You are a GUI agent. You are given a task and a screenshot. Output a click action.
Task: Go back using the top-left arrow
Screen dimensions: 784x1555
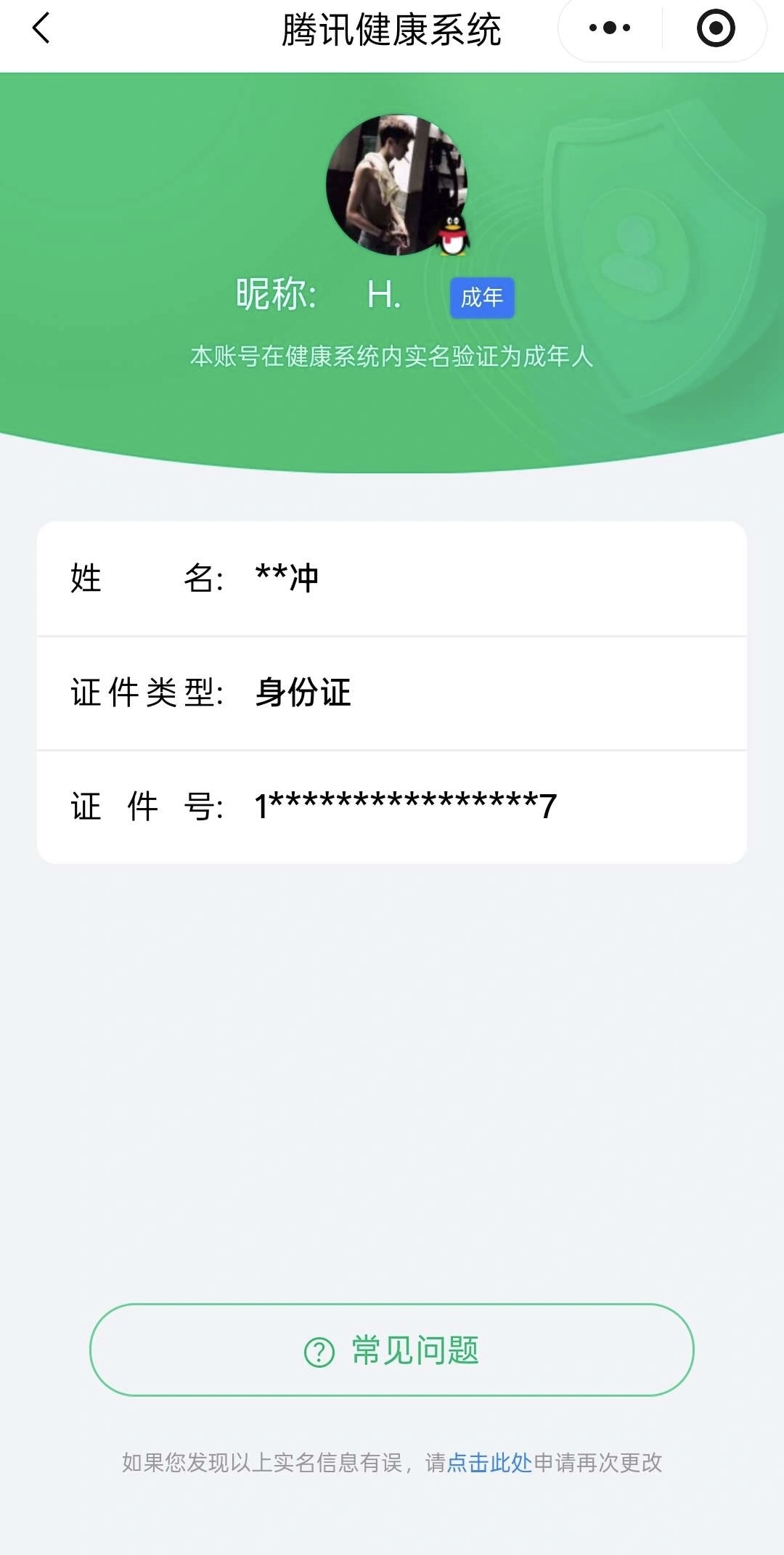pyautogui.click(x=41, y=29)
